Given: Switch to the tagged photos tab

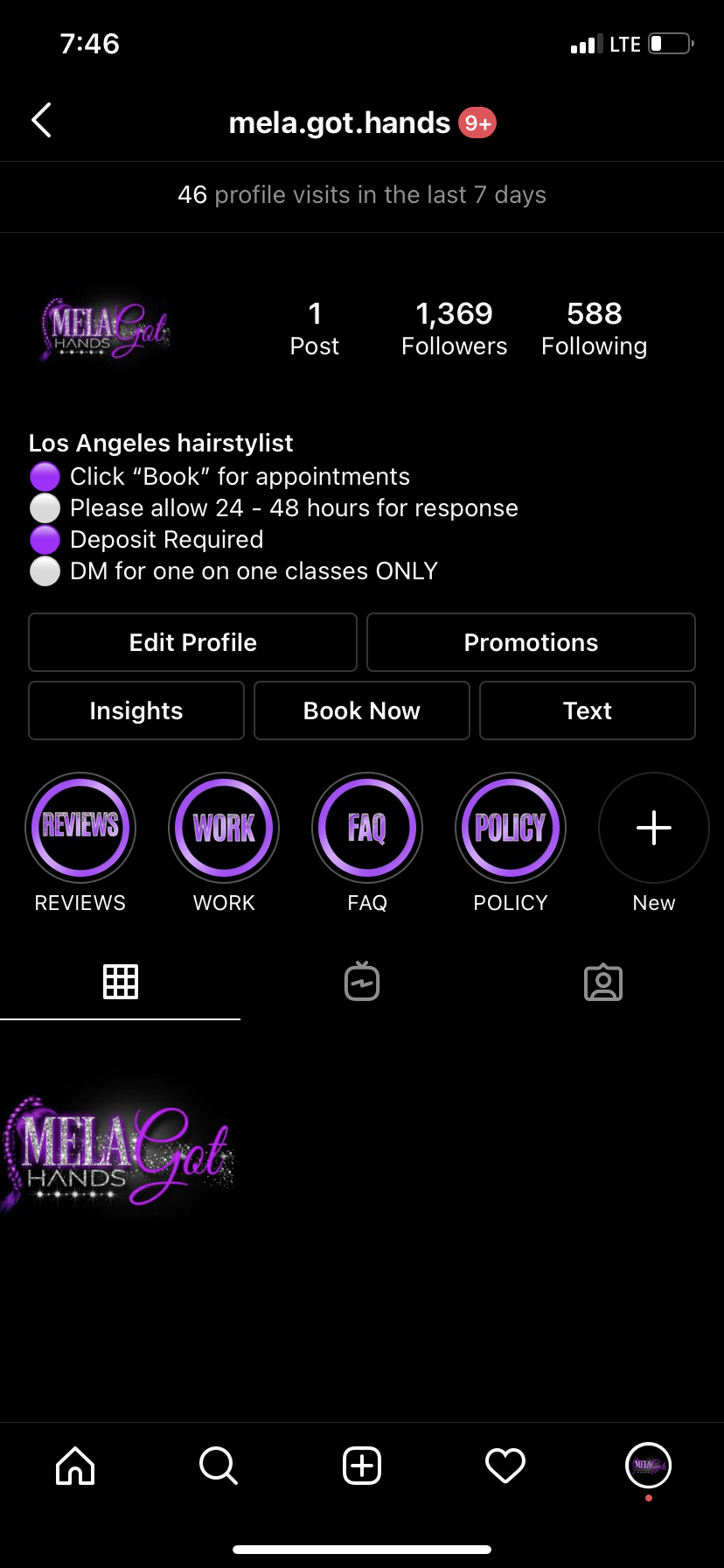Looking at the screenshot, I should (x=603, y=982).
